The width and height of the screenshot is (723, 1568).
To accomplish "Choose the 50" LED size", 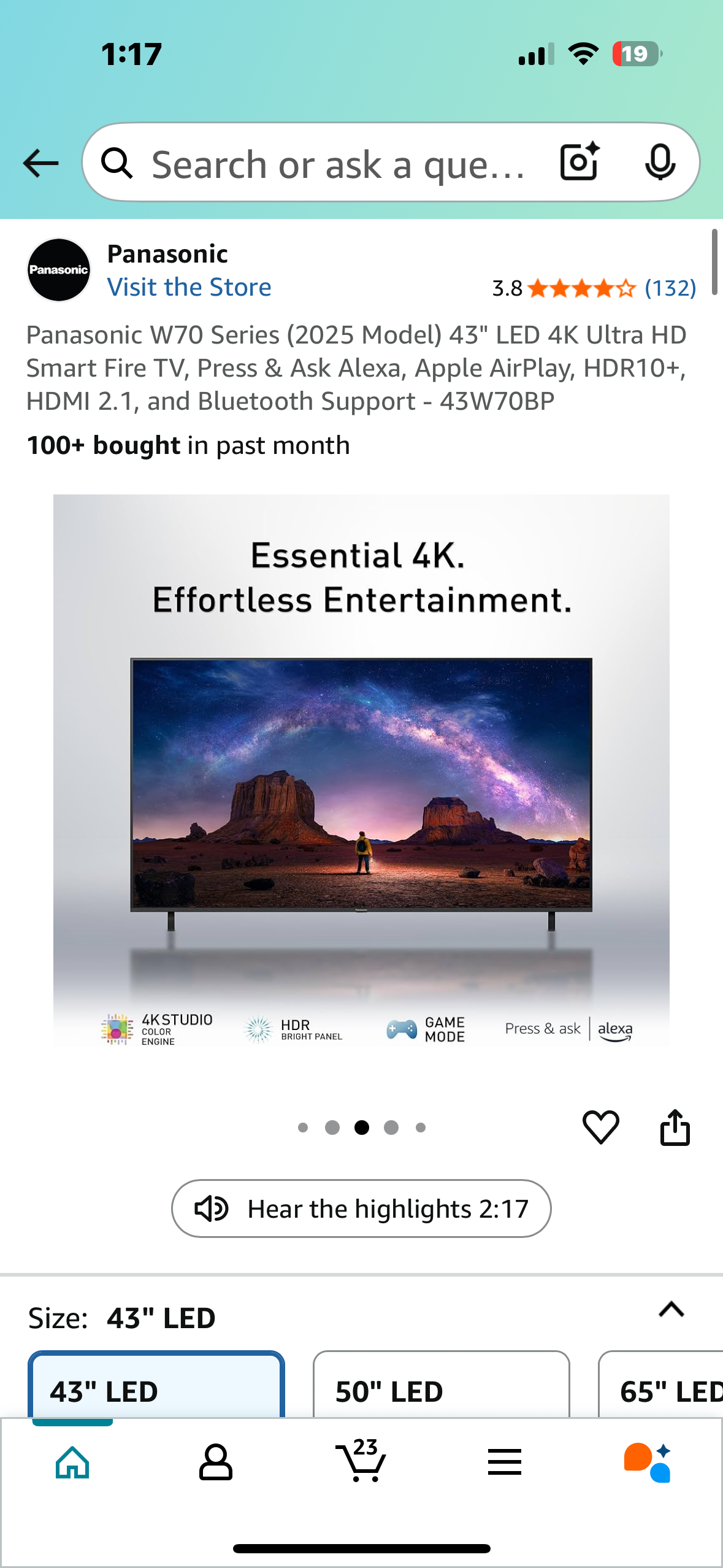I will [441, 1389].
